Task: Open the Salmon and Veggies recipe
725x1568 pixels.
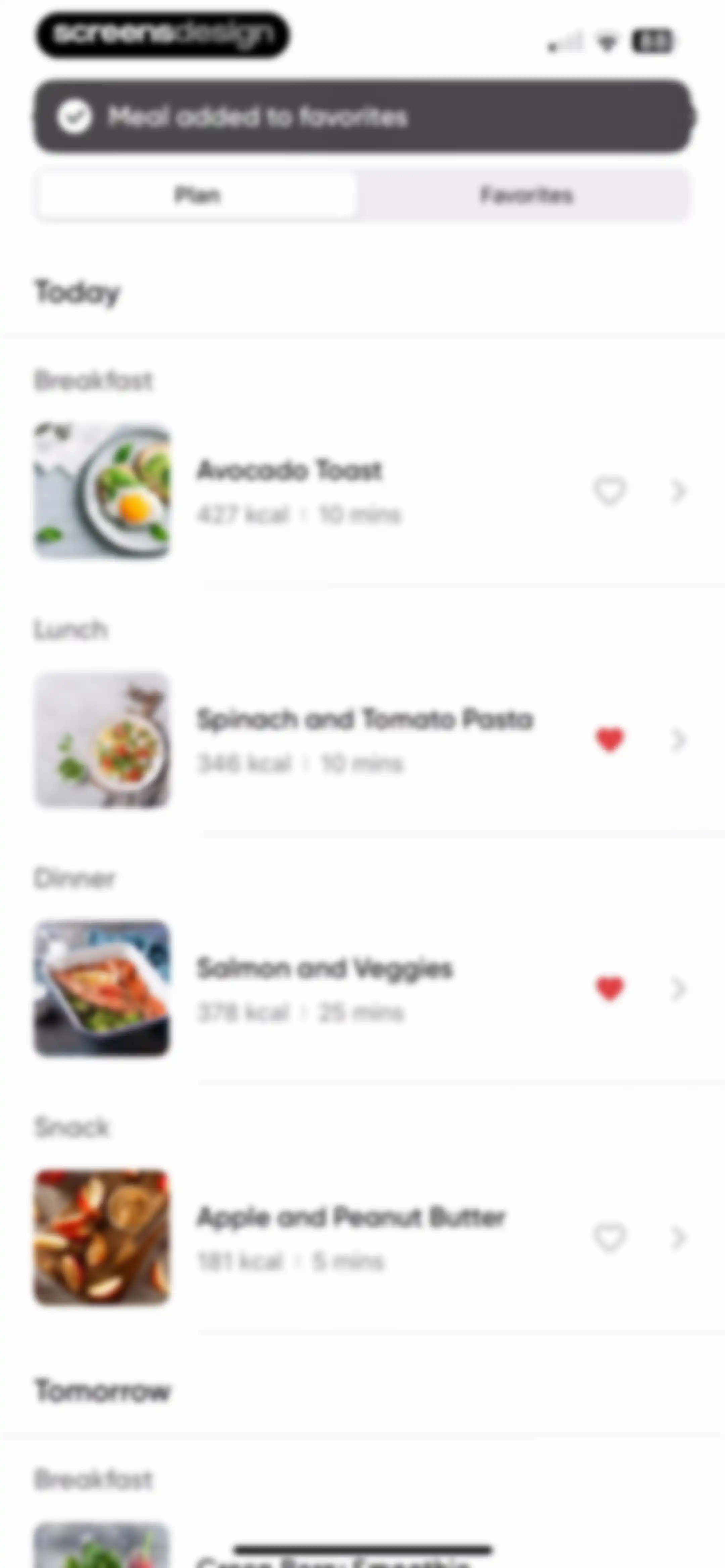Action: (361, 989)
